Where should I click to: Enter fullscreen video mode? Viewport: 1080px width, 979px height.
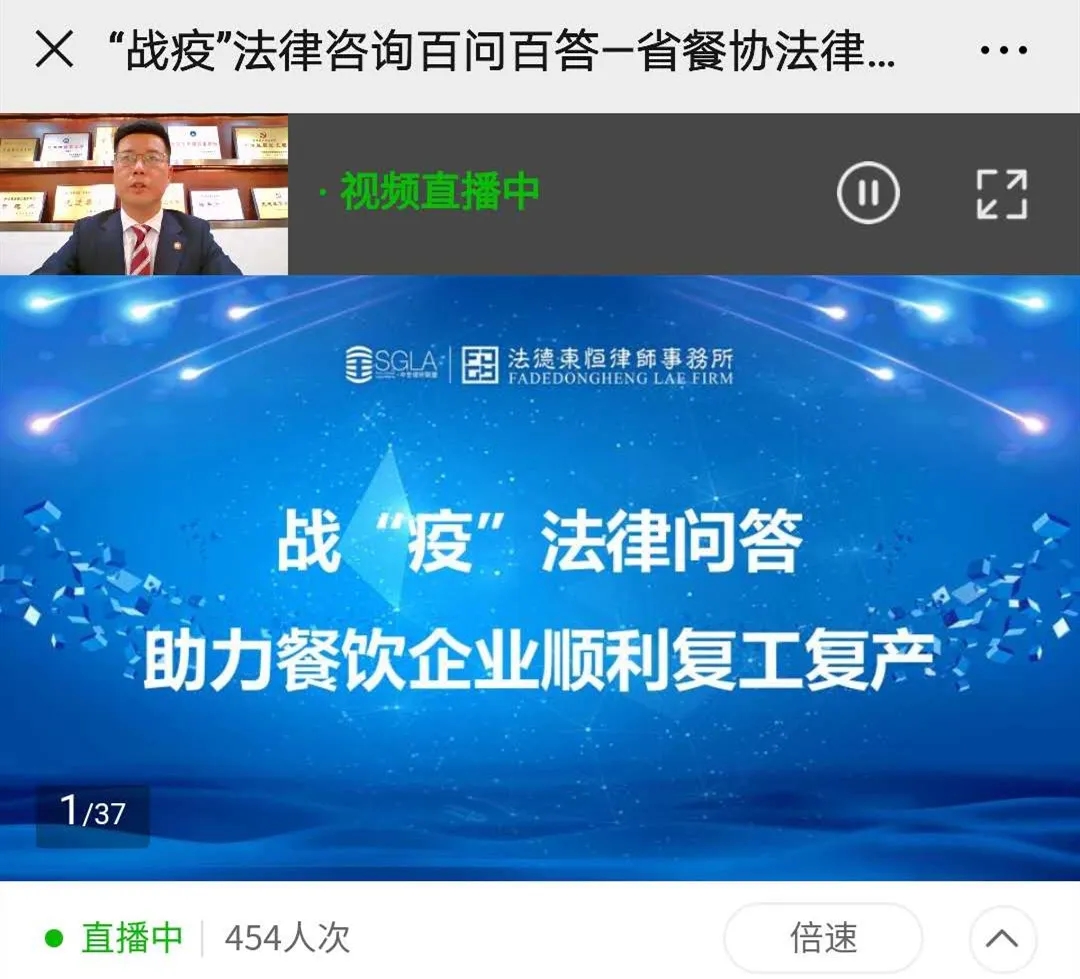pos(1001,194)
